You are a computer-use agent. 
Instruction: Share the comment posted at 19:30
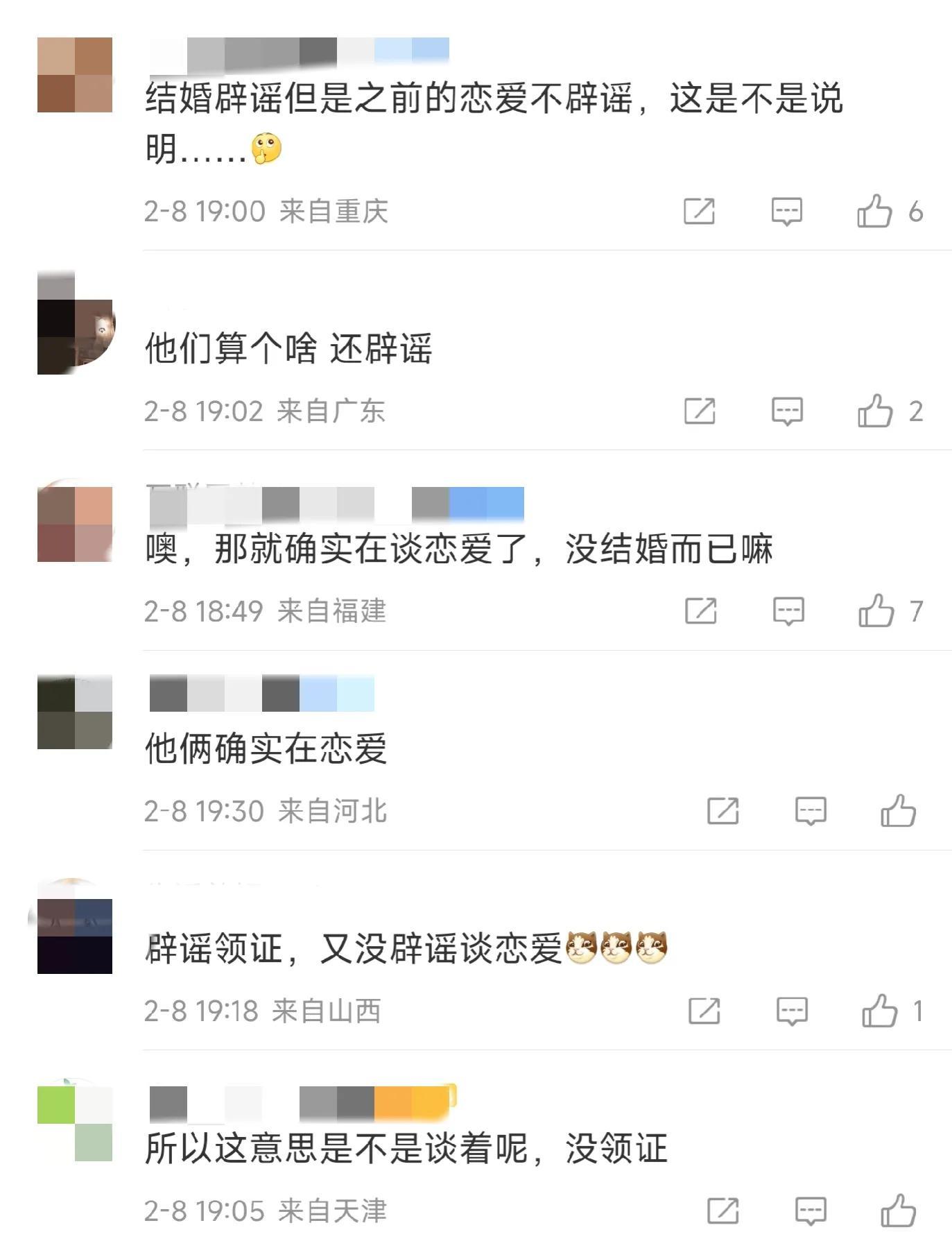(722, 810)
